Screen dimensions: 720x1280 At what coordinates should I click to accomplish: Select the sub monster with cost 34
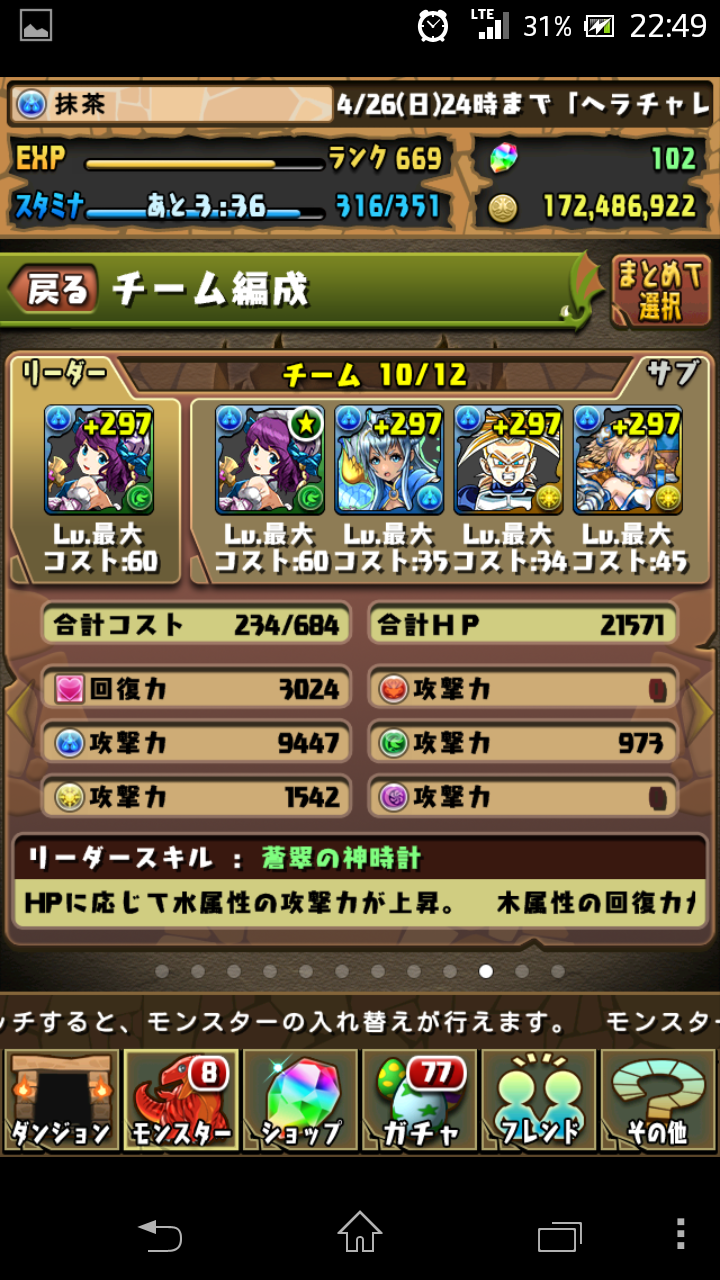coord(509,460)
